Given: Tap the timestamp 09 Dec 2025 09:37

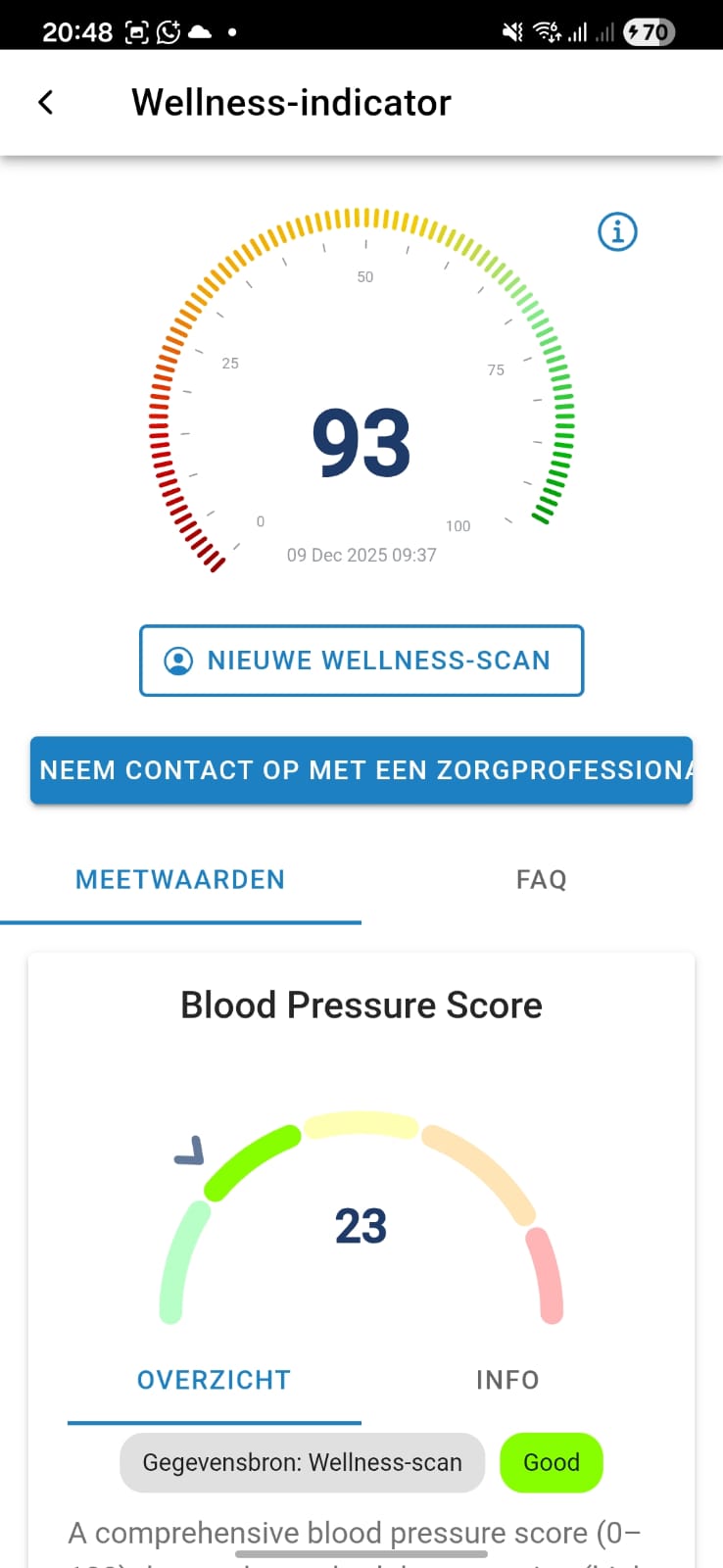Looking at the screenshot, I should coord(361,555).
